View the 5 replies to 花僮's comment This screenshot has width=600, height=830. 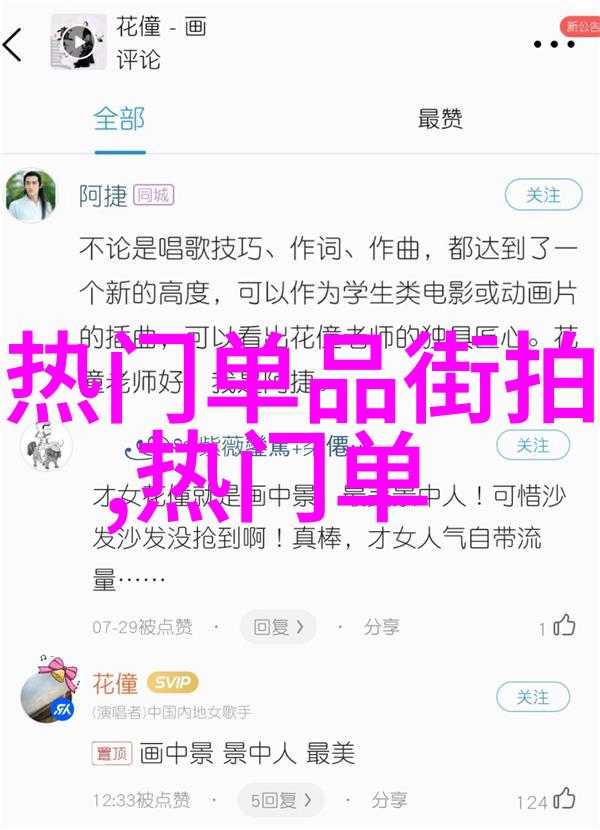tap(282, 800)
